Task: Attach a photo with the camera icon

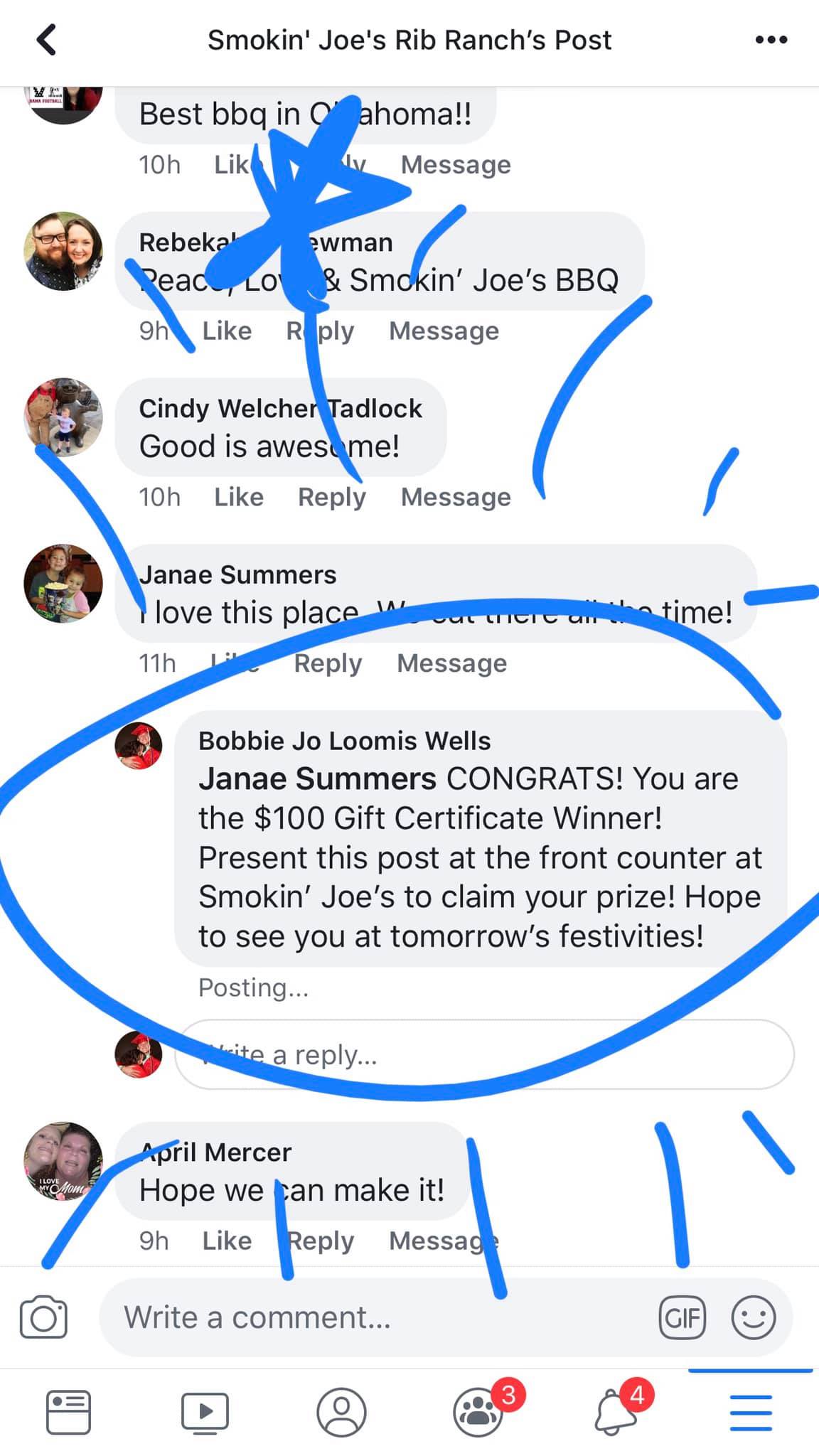Action: click(x=43, y=1317)
